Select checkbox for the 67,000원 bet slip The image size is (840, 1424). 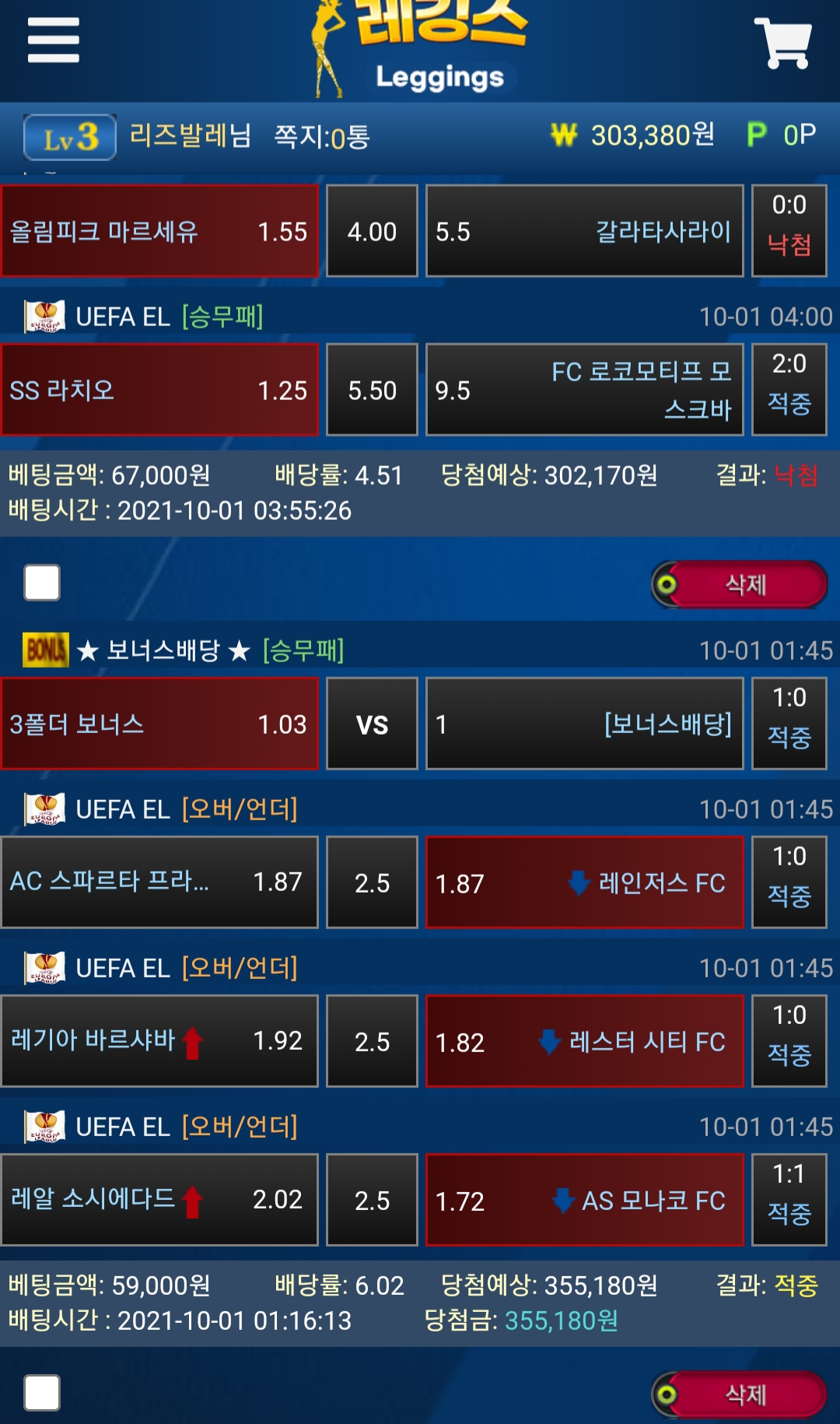coord(42,583)
